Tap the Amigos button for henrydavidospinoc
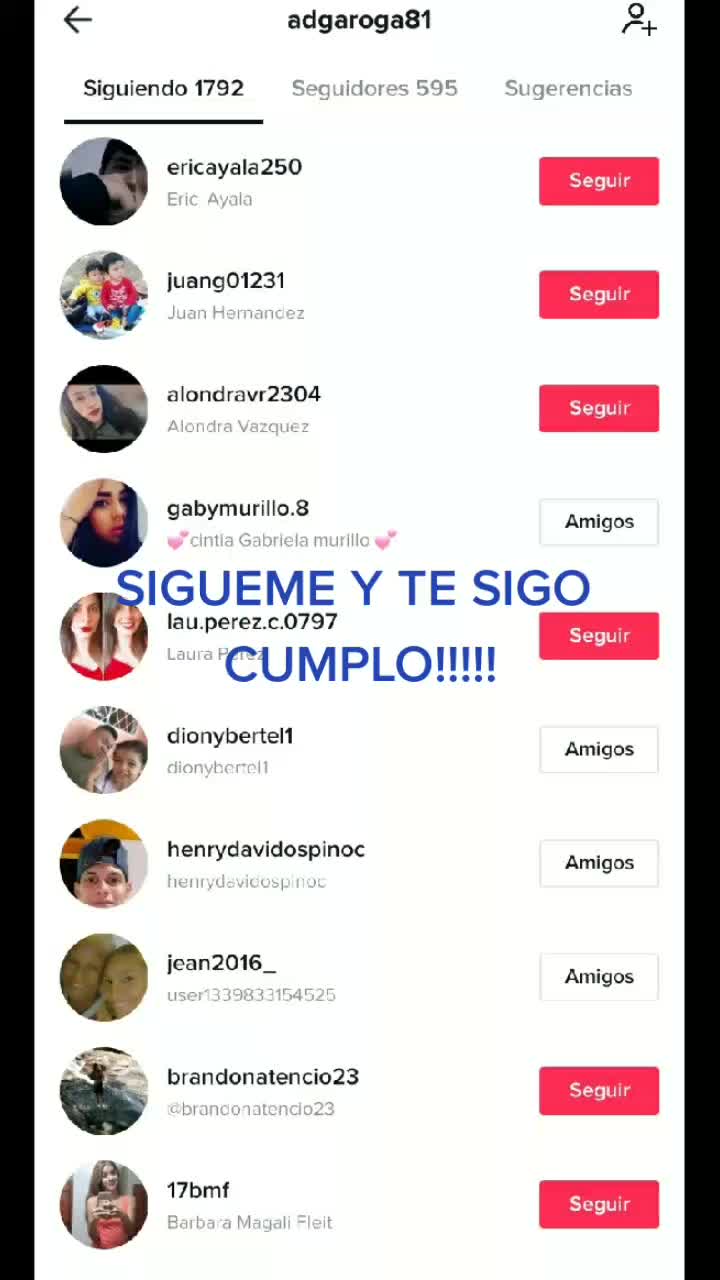This screenshot has height=1280, width=720. pos(599,863)
